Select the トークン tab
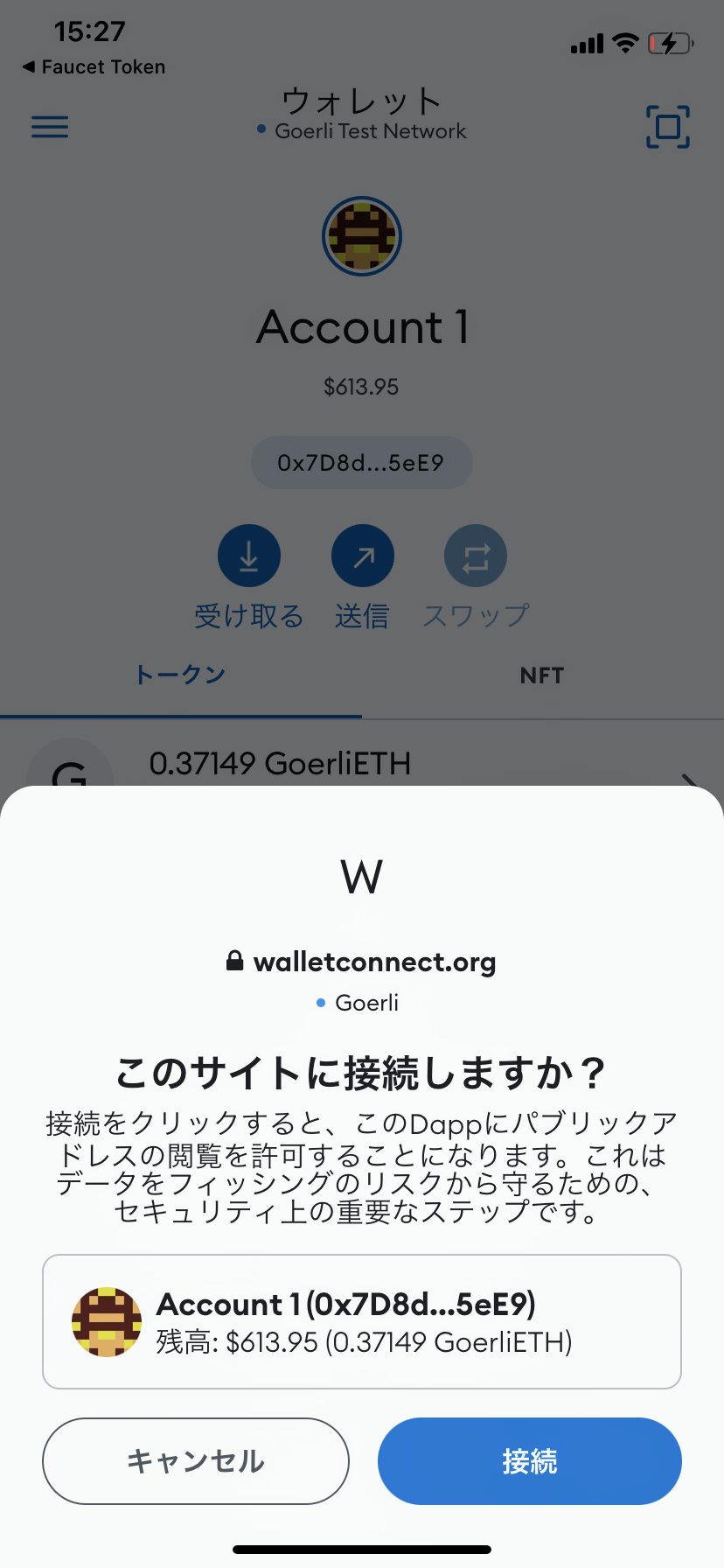 [x=180, y=675]
